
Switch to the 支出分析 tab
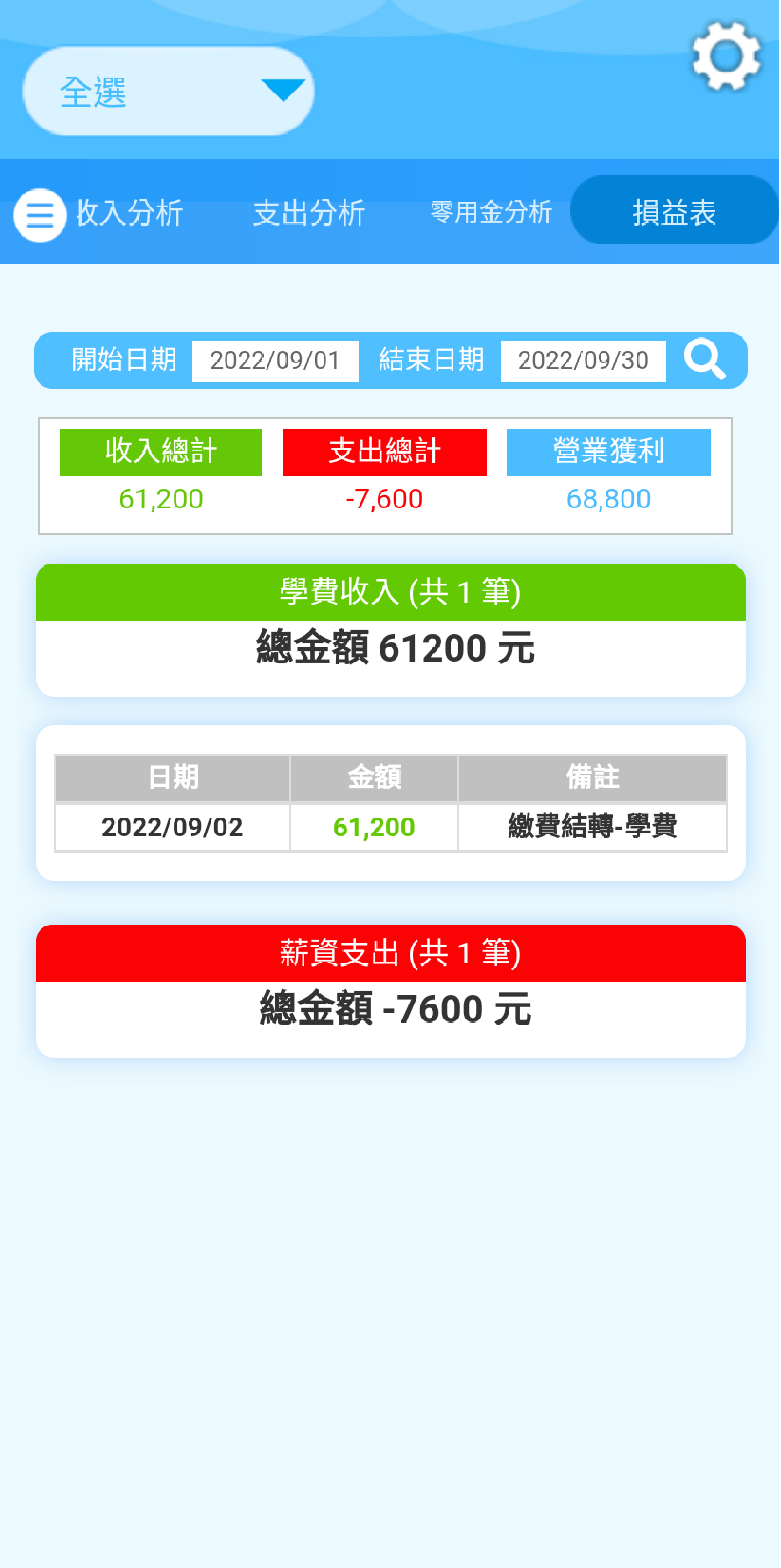[309, 213]
